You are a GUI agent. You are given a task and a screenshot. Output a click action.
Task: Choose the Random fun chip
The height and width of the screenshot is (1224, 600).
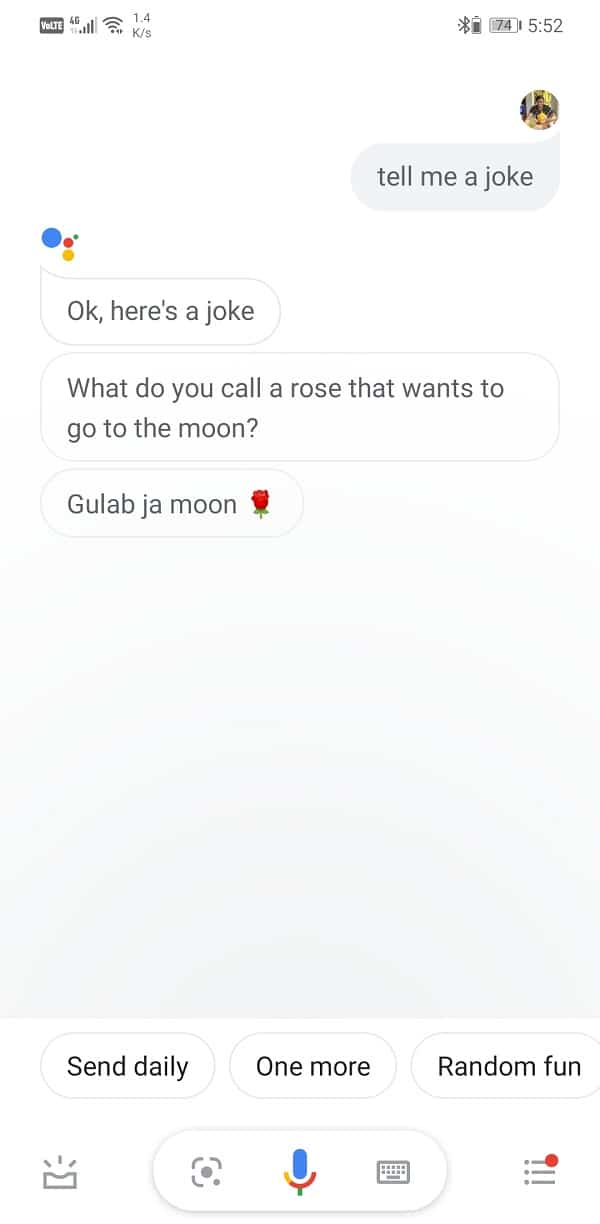[x=508, y=1066]
